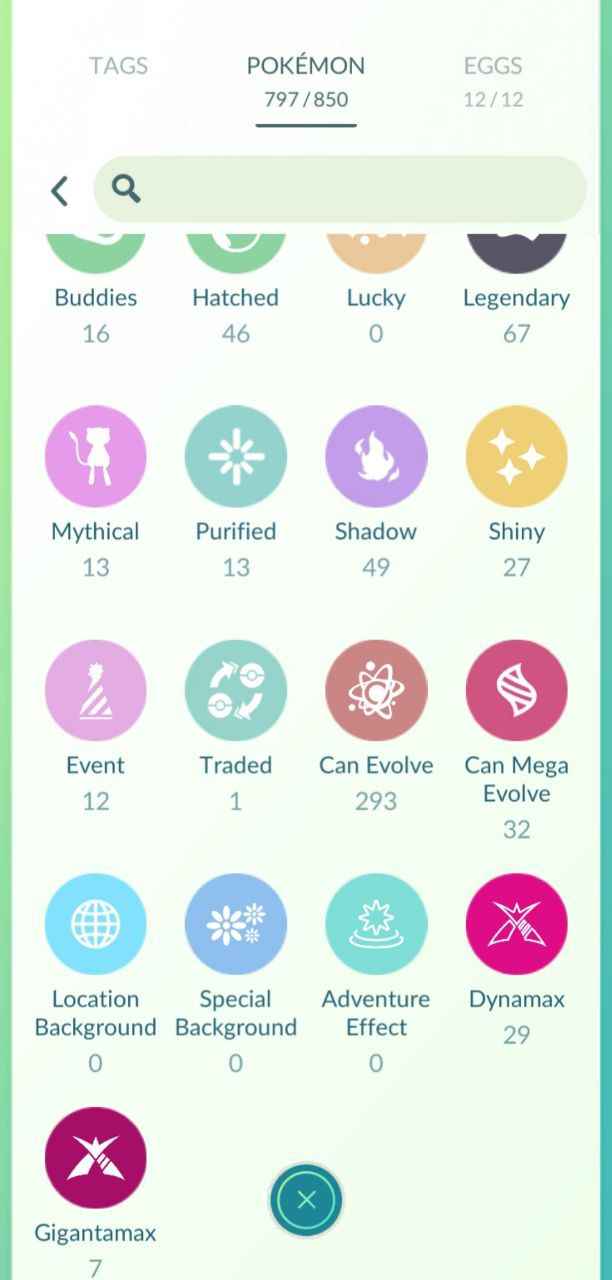This screenshot has height=1280, width=612.
Task: Choose the Special Background filter
Action: tap(236, 924)
